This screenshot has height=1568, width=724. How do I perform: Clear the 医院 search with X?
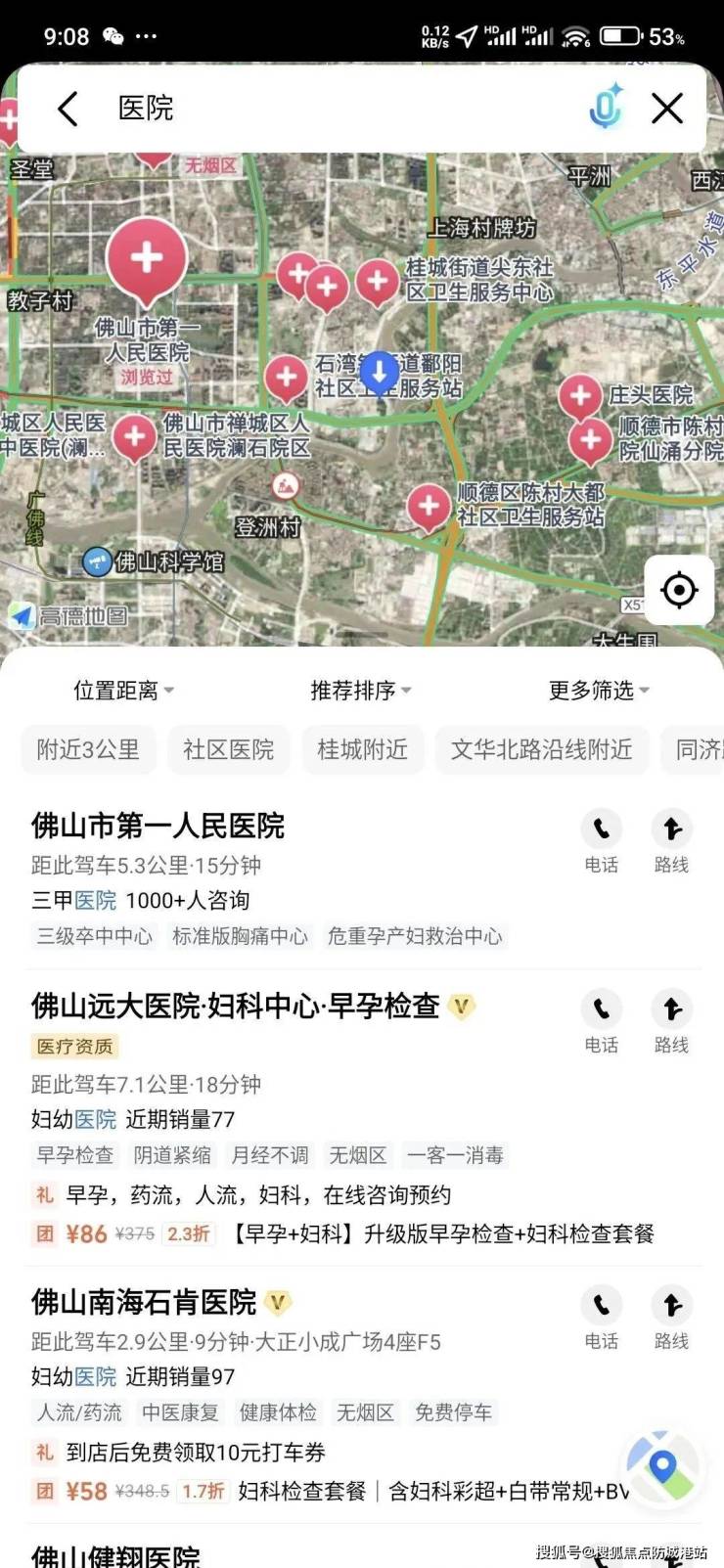[667, 108]
